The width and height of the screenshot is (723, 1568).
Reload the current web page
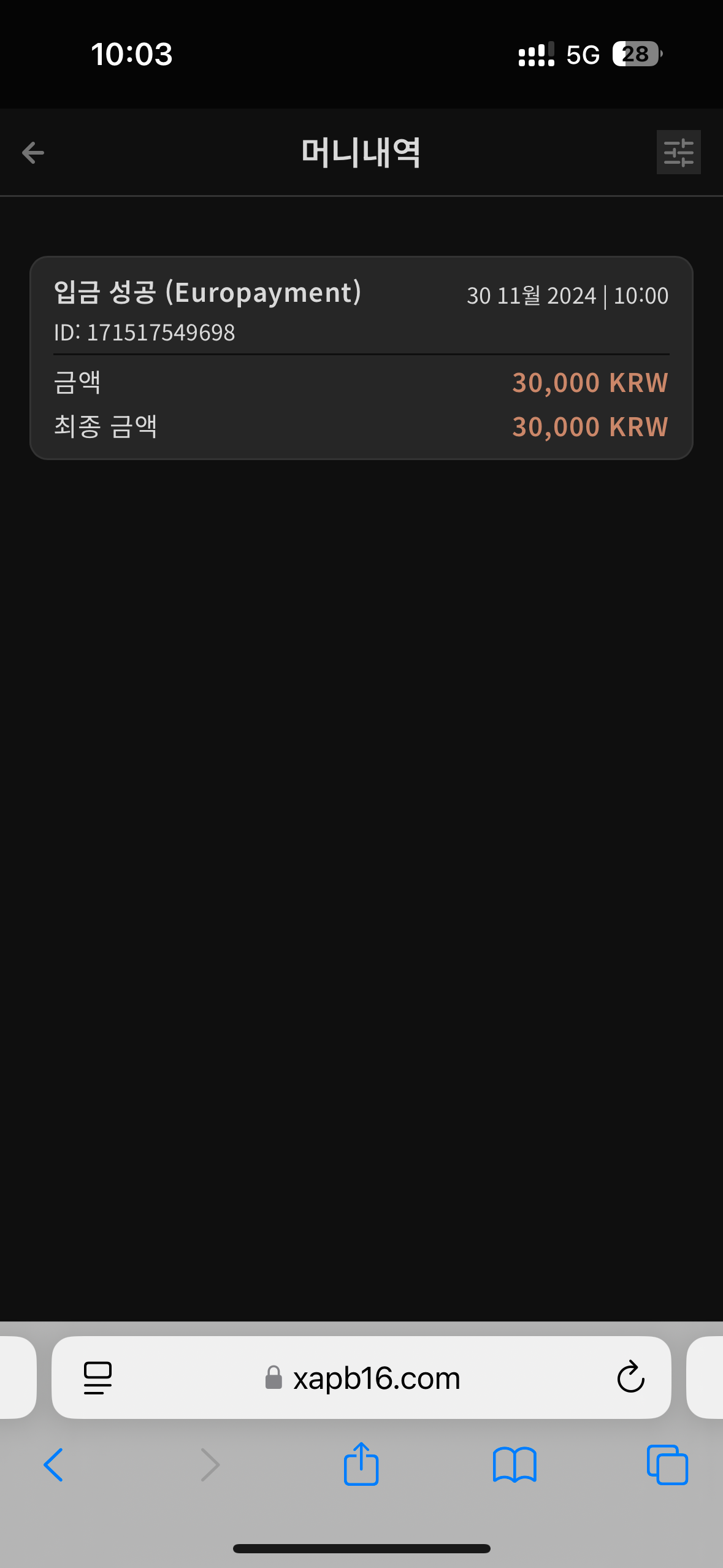click(x=630, y=1378)
